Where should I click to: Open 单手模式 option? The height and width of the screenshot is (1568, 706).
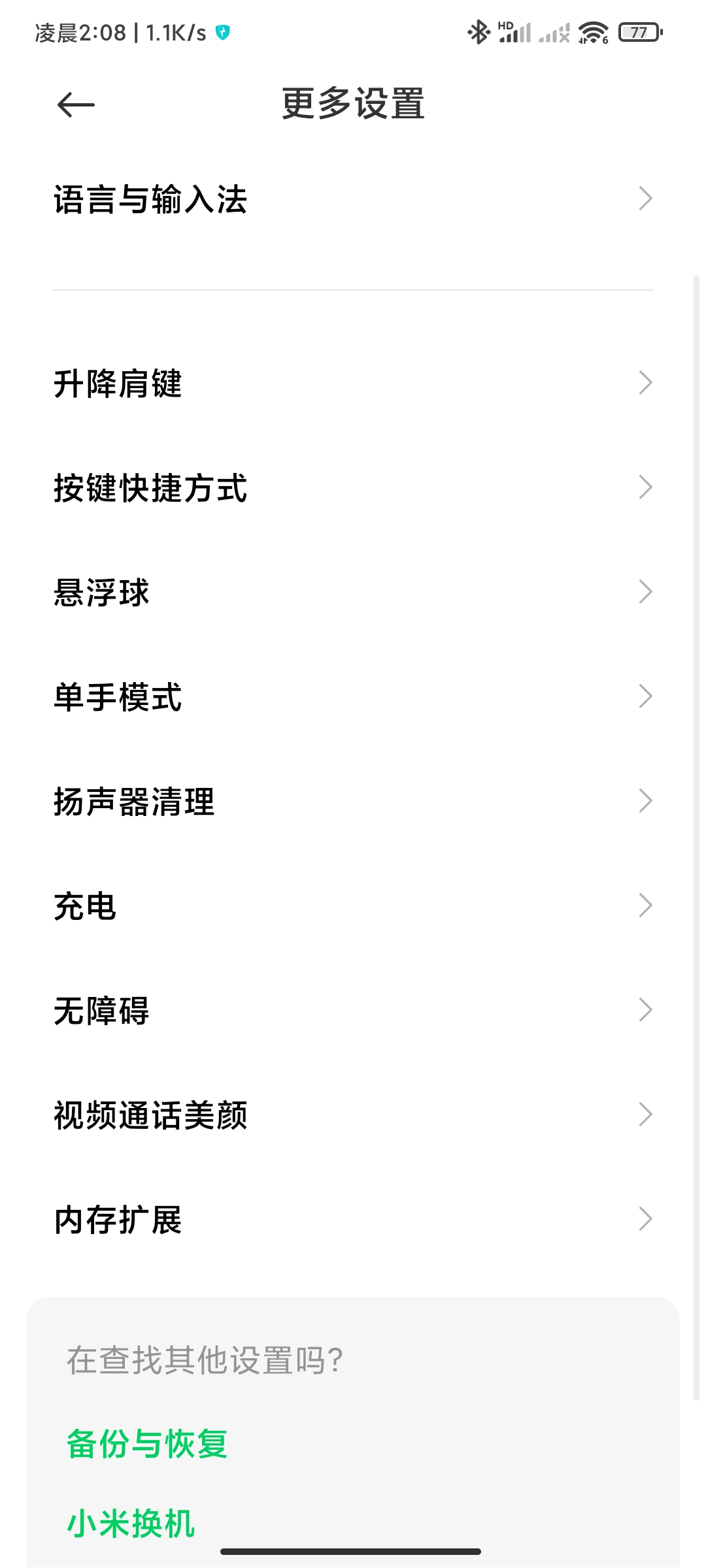tap(353, 696)
